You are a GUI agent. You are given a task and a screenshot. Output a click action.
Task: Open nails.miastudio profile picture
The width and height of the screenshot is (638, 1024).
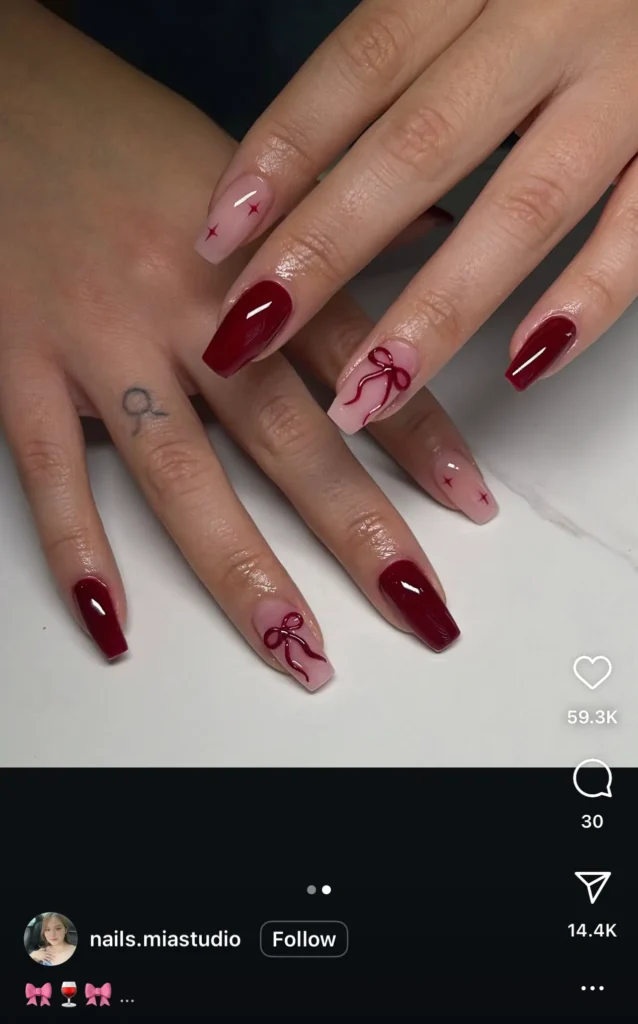(50, 939)
